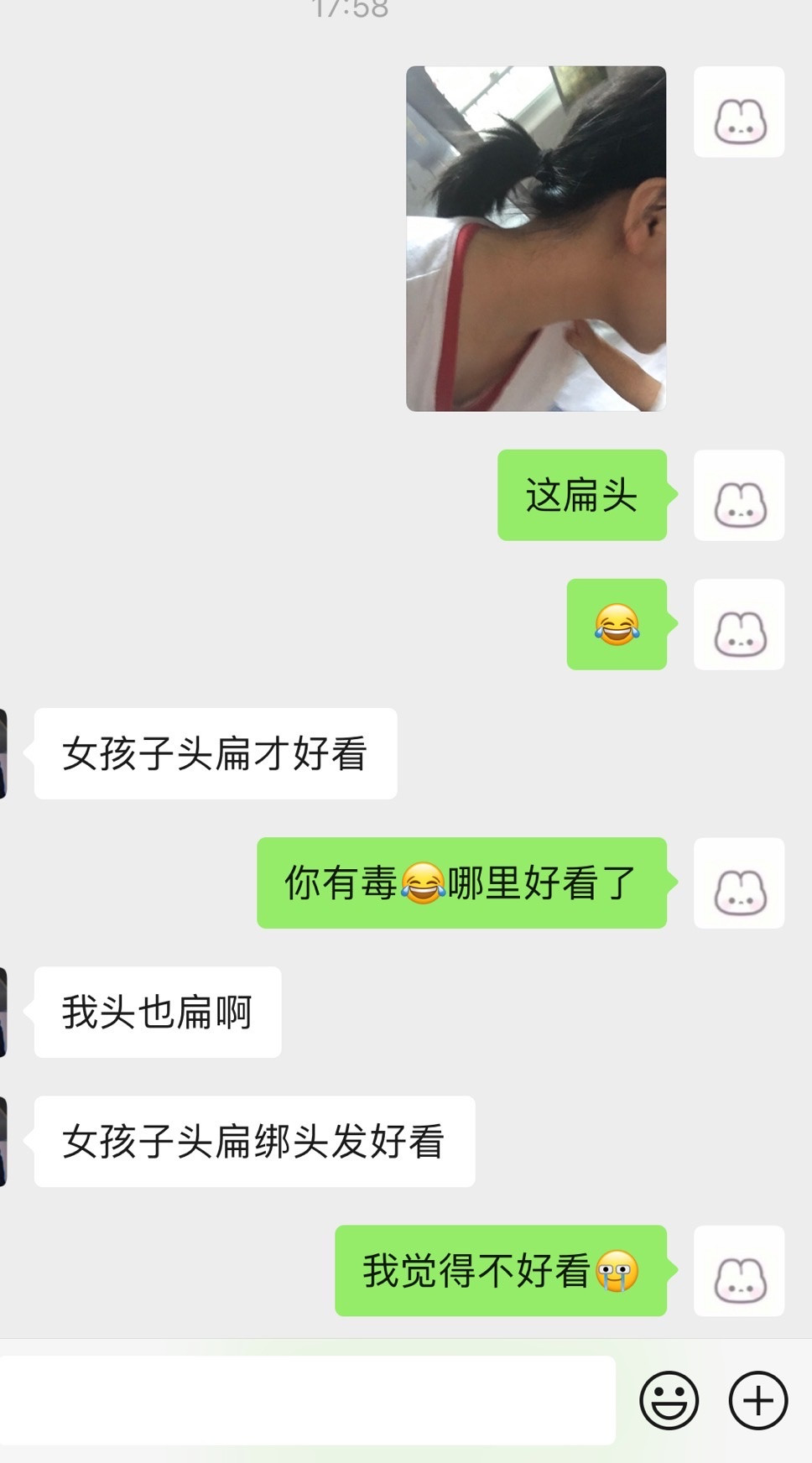Click the avatar beside 你有毒哪里好看了
Viewport: 812px width, 1463px height.
[739, 882]
